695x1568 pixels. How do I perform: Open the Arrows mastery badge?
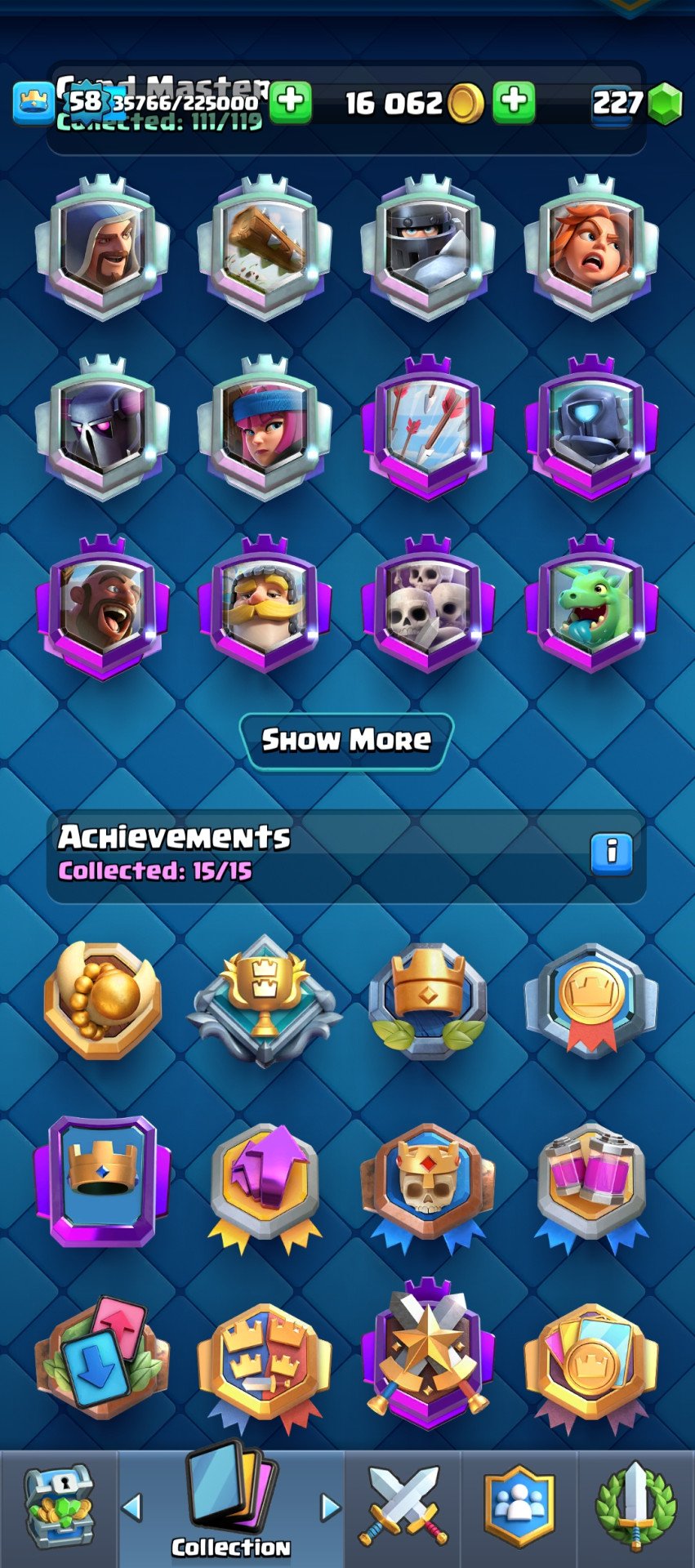pyautogui.click(x=428, y=427)
